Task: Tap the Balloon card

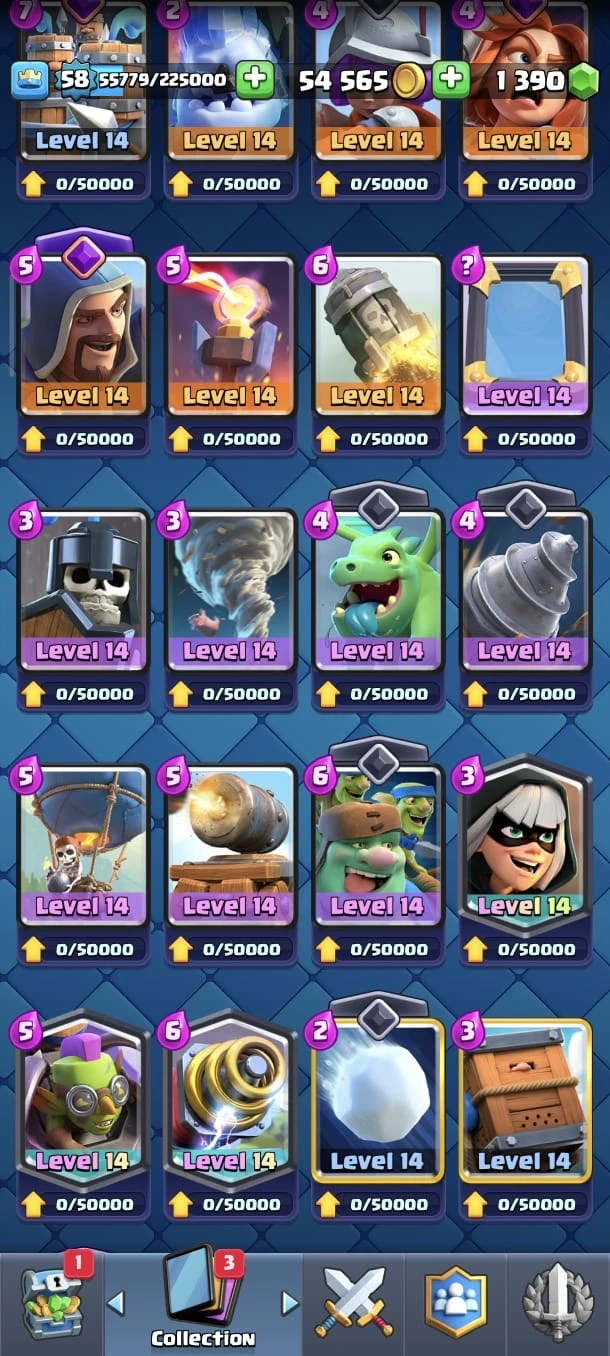Action: [x=82, y=845]
